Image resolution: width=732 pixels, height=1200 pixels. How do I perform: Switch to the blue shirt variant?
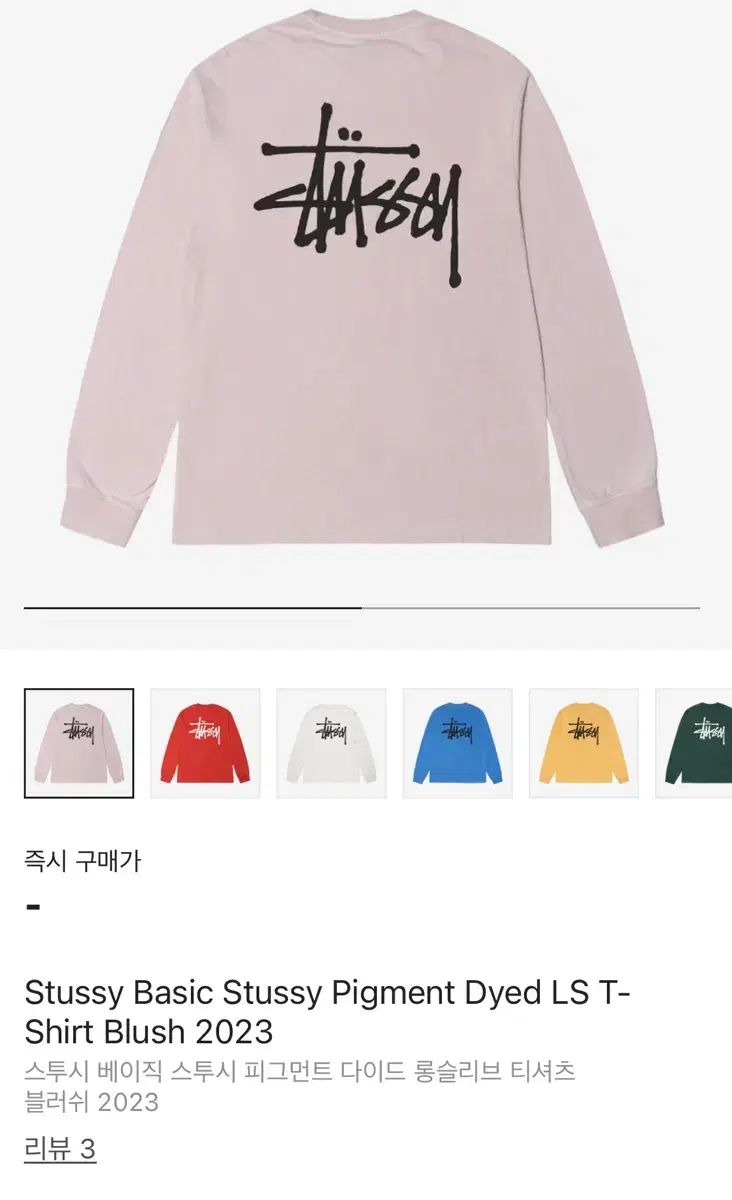pyautogui.click(x=457, y=743)
